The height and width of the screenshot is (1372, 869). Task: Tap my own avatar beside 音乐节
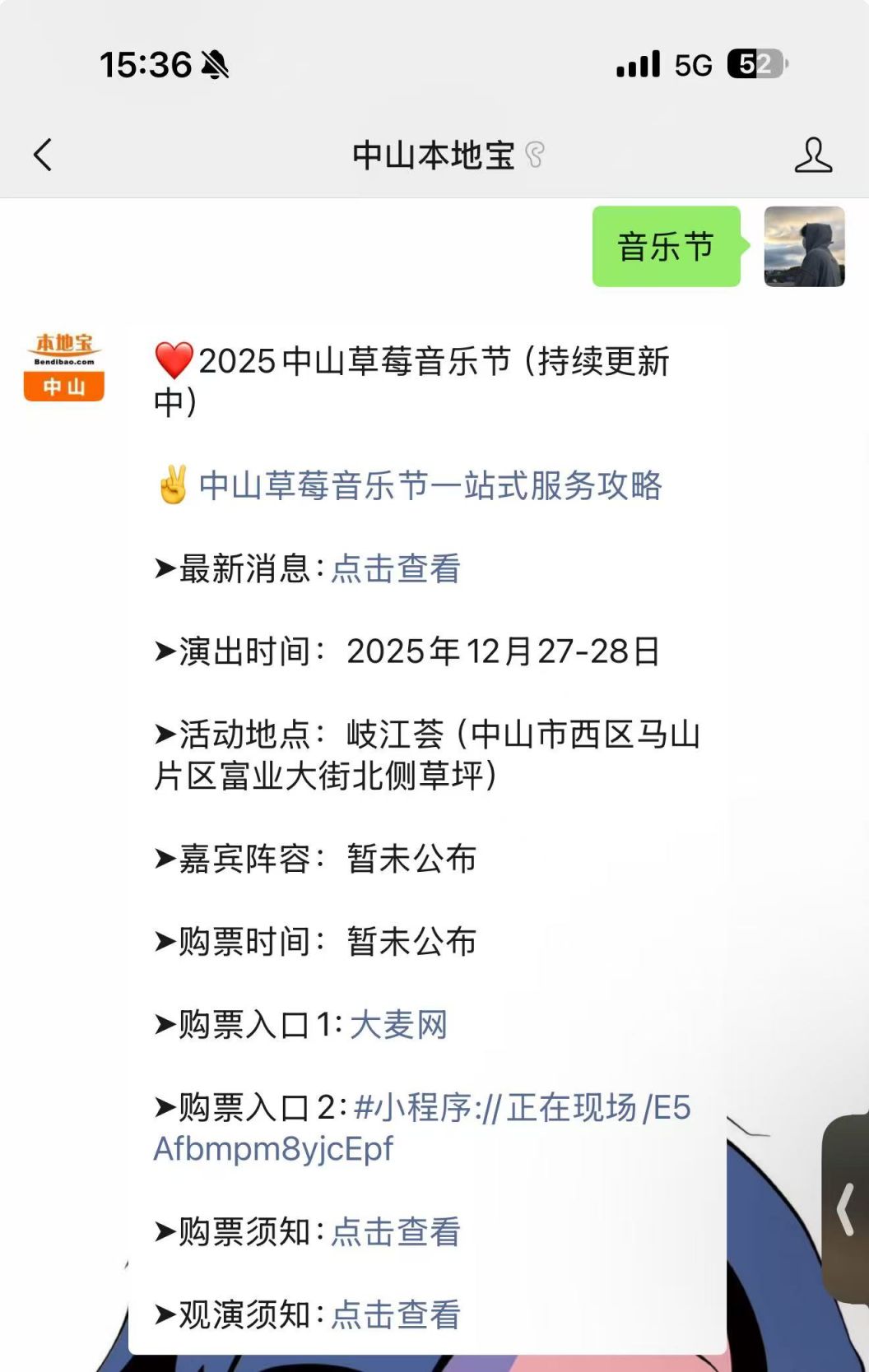804,247
